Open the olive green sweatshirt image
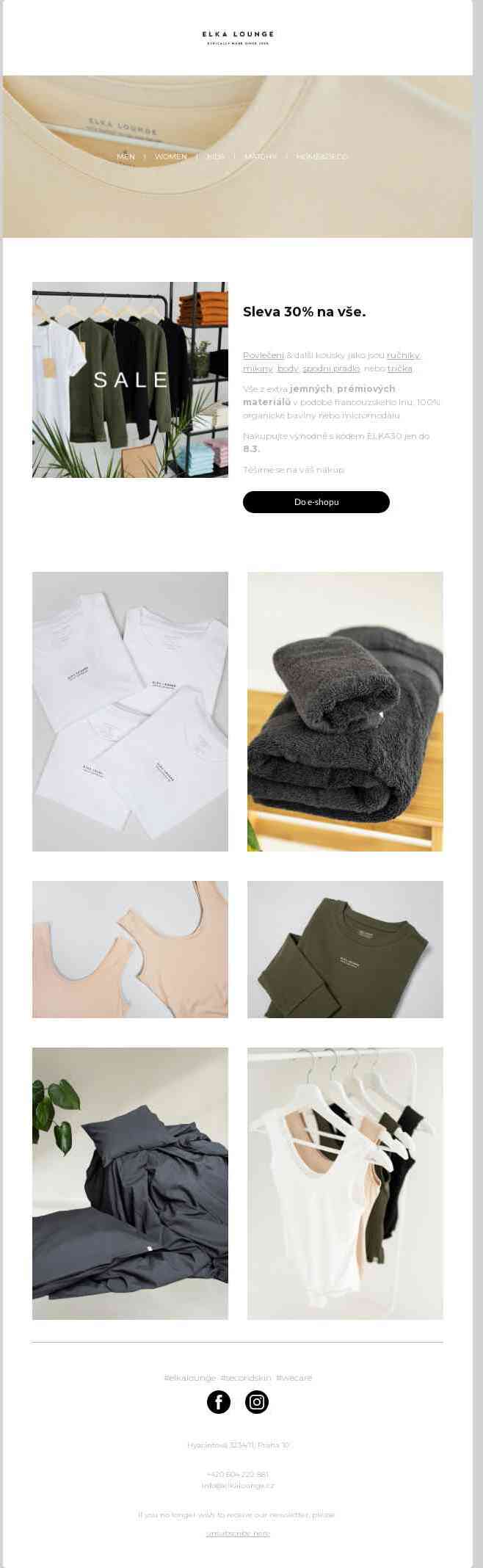The height and width of the screenshot is (1568, 483). (x=345, y=948)
